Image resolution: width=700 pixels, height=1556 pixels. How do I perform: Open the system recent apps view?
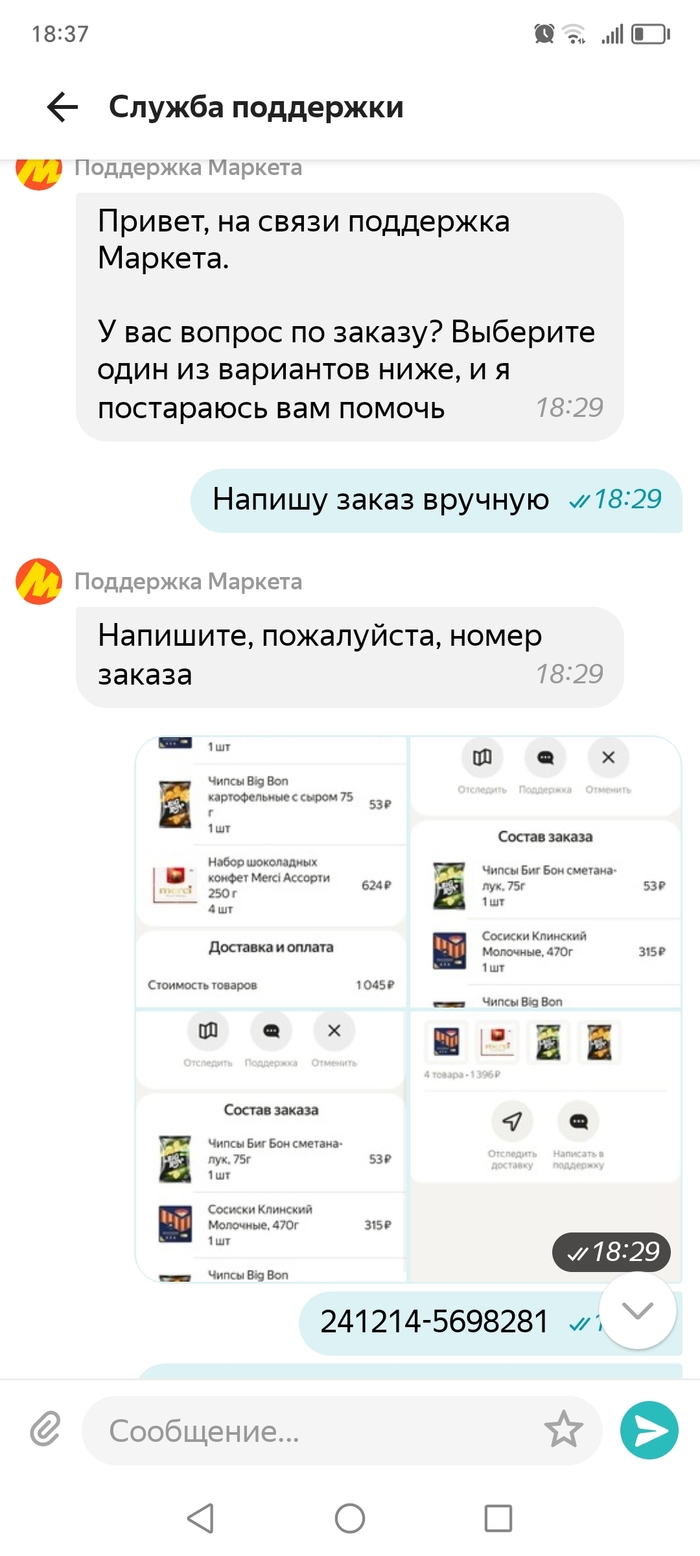[x=498, y=1518]
